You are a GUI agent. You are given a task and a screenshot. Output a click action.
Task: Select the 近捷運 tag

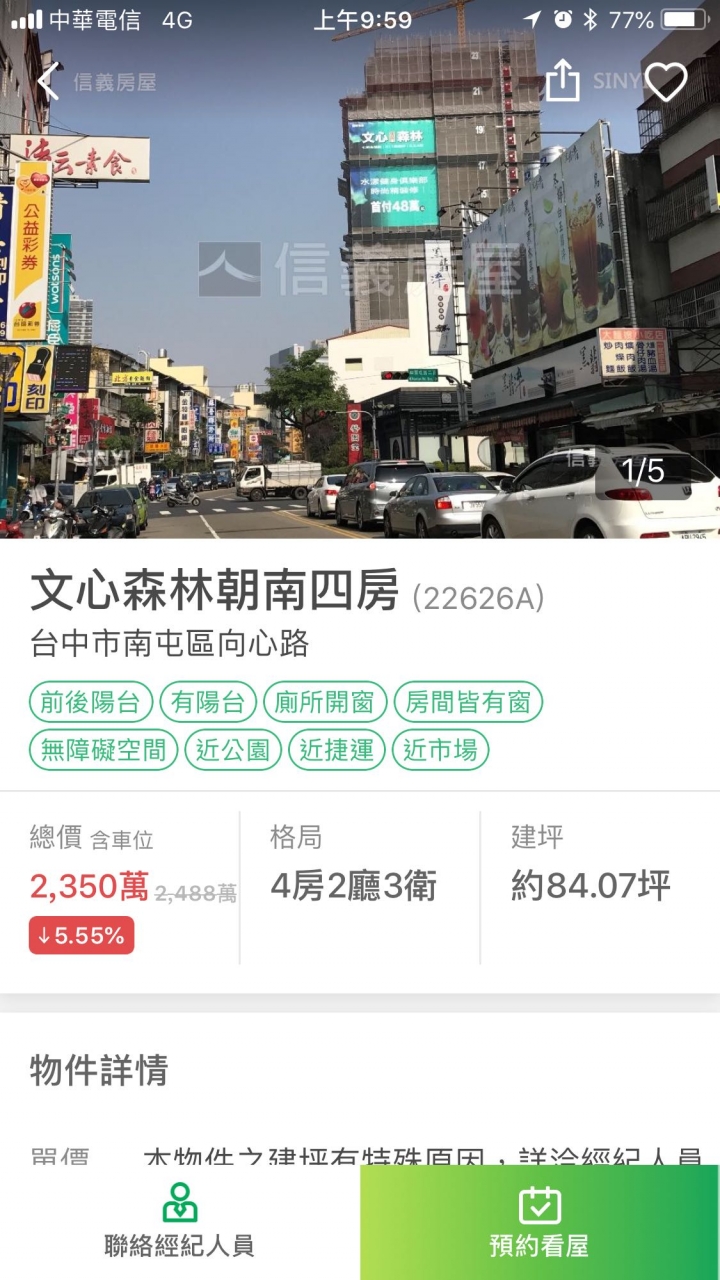[x=337, y=750]
